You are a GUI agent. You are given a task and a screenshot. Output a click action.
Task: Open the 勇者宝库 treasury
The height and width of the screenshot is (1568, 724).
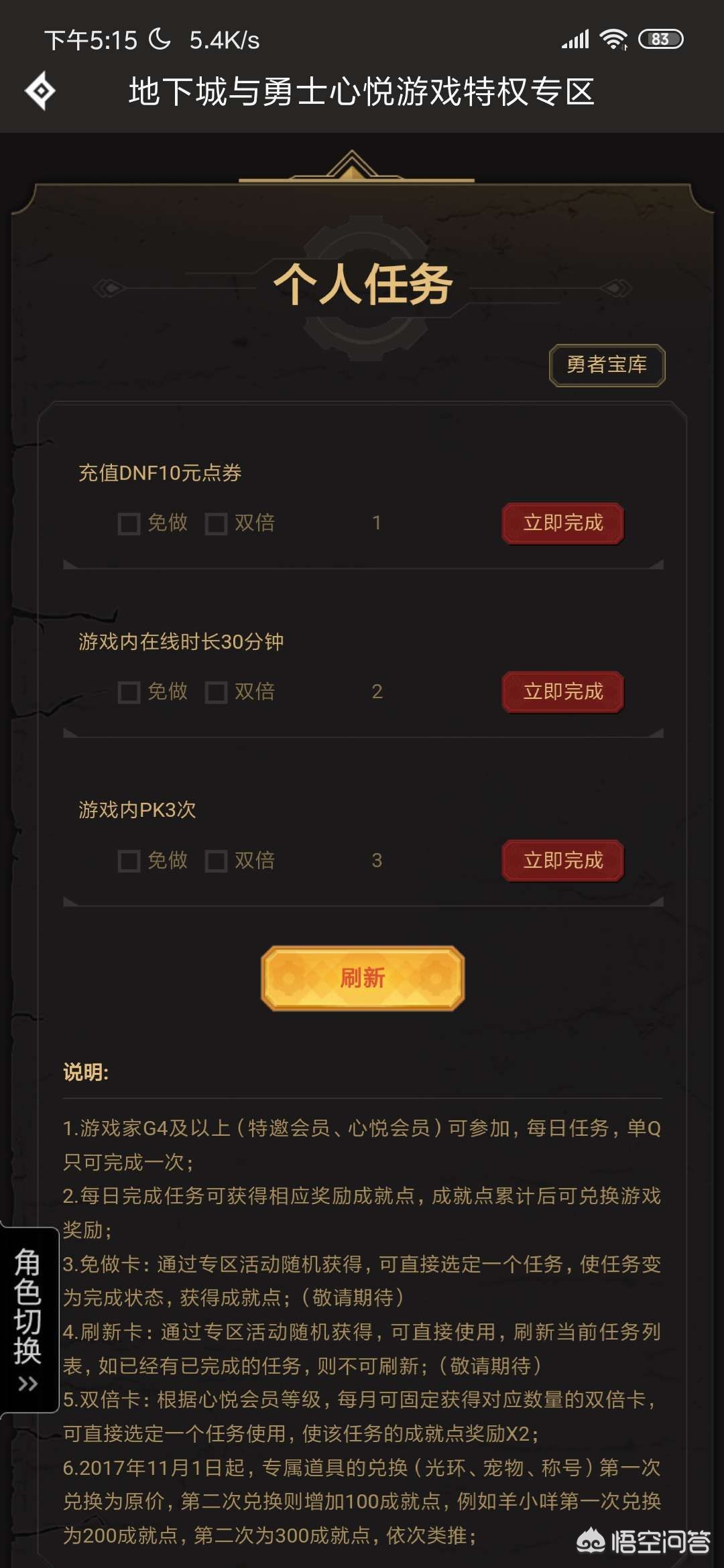point(607,365)
